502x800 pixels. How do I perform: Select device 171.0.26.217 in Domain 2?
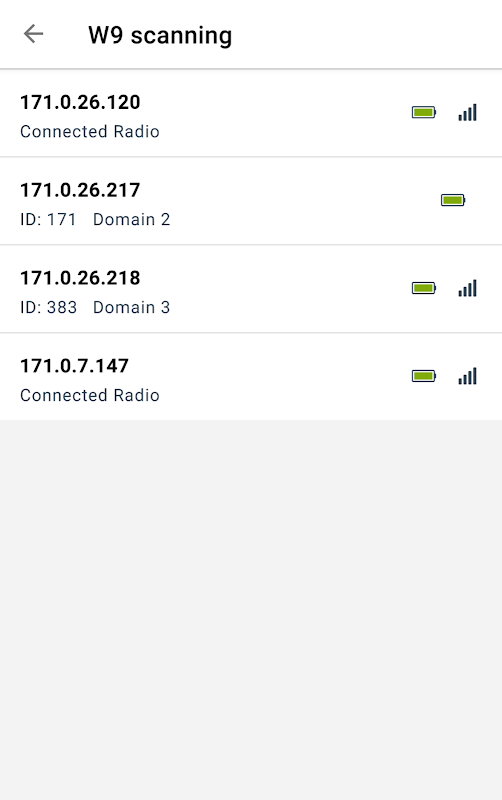point(251,201)
